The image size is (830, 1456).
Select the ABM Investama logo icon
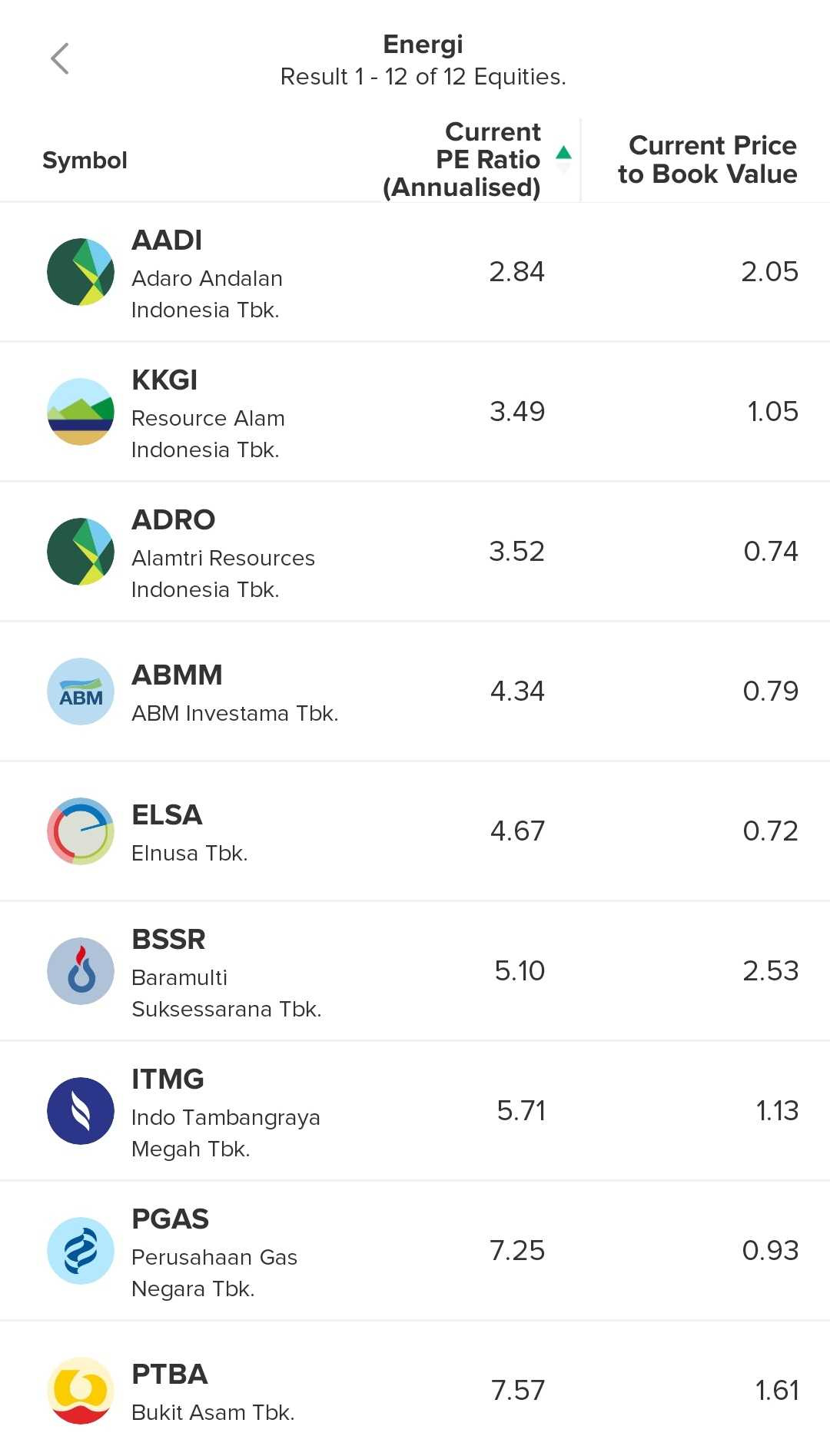click(80, 691)
